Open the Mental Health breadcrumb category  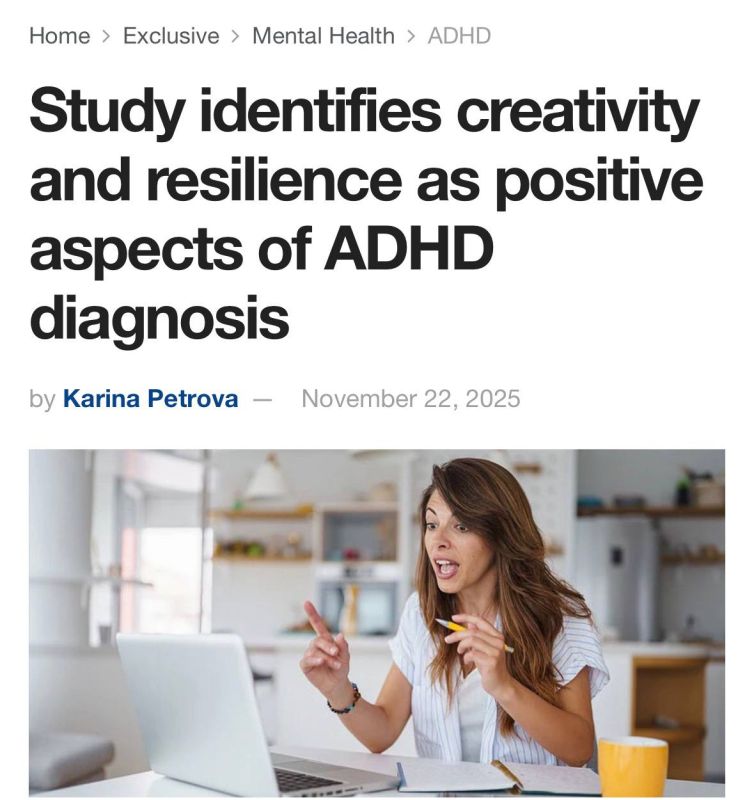(323, 36)
